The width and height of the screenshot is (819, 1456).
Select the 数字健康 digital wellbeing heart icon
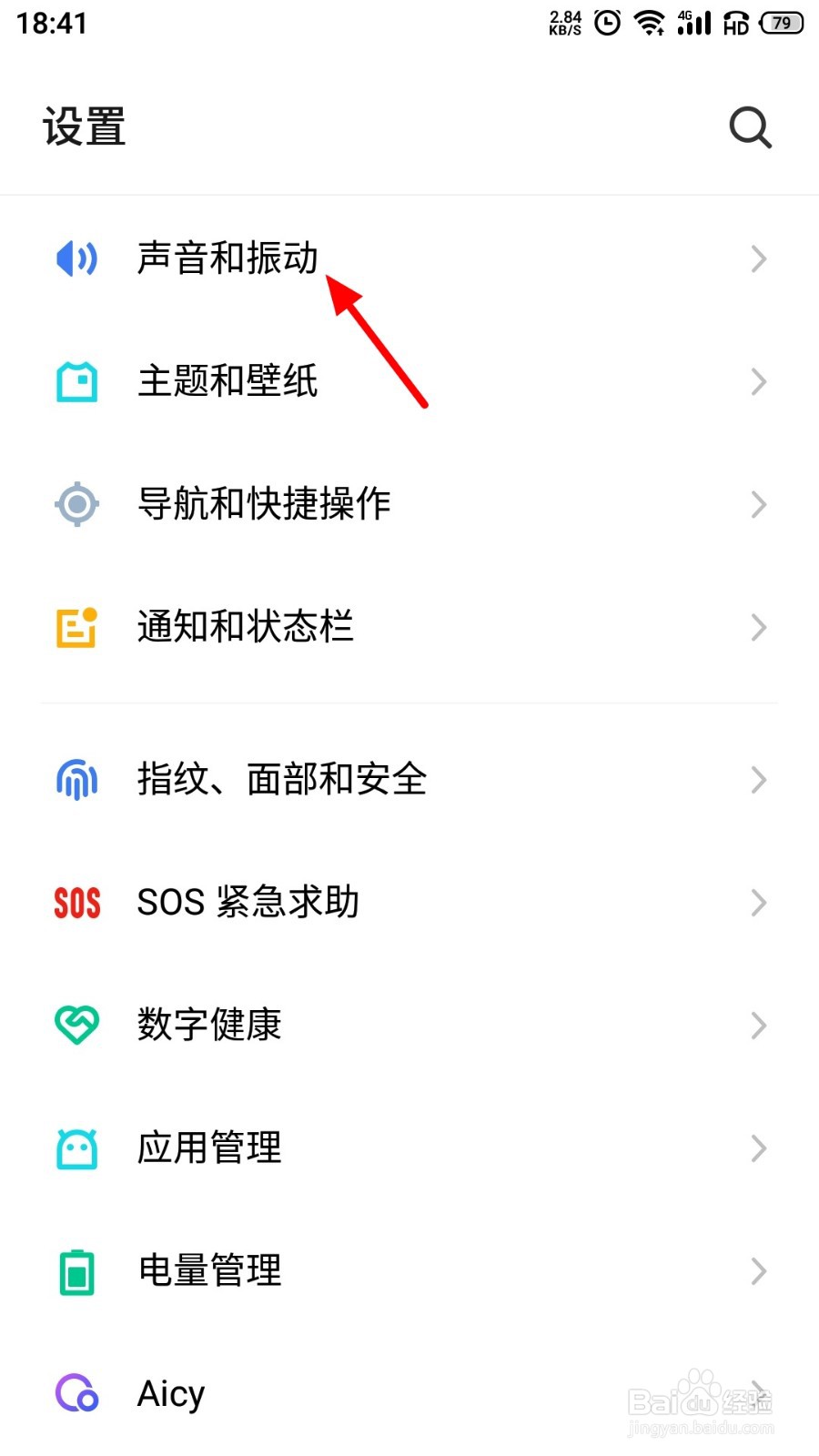(76, 1025)
